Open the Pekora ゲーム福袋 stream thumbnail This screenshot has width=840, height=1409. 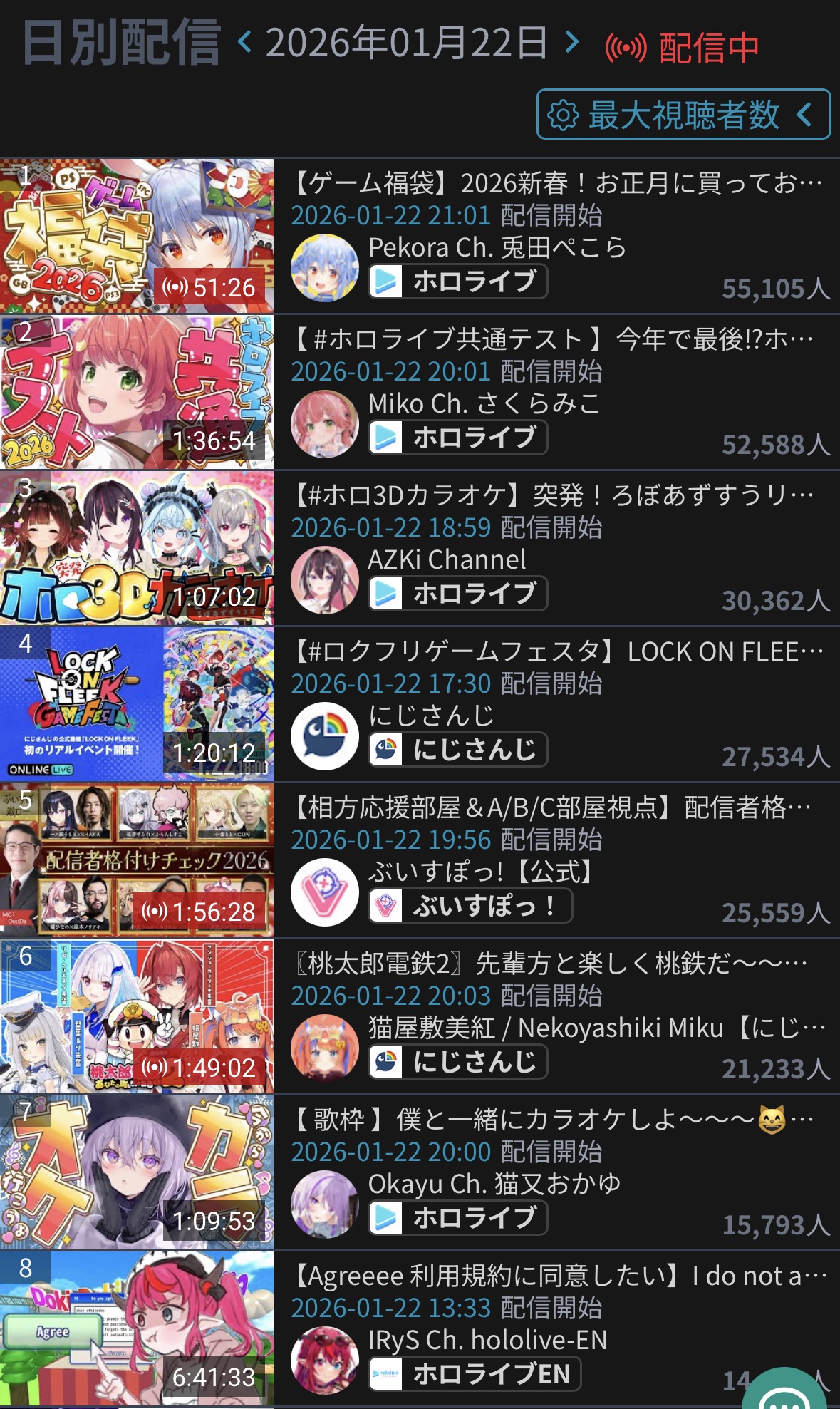click(137, 237)
